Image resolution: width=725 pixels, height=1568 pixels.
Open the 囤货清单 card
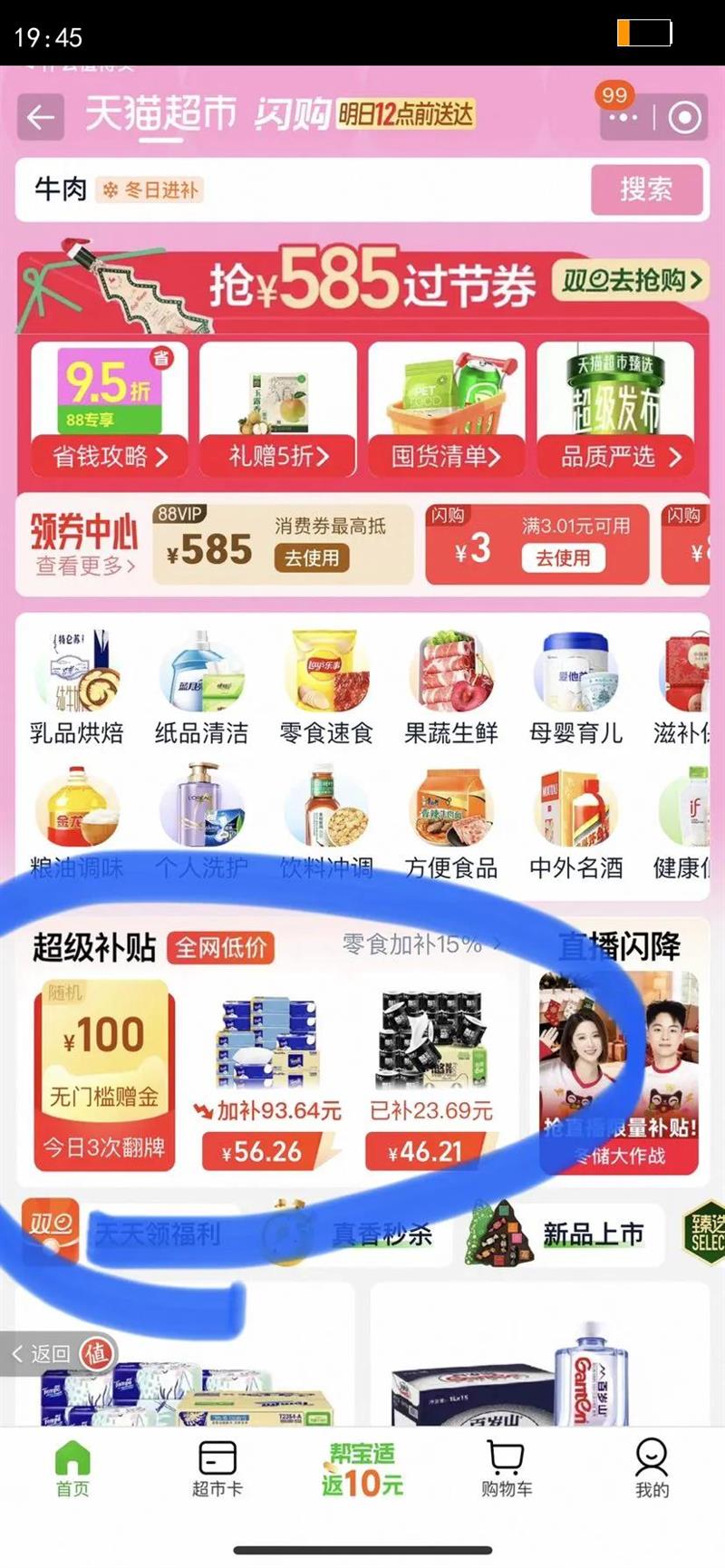tap(446, 409)
